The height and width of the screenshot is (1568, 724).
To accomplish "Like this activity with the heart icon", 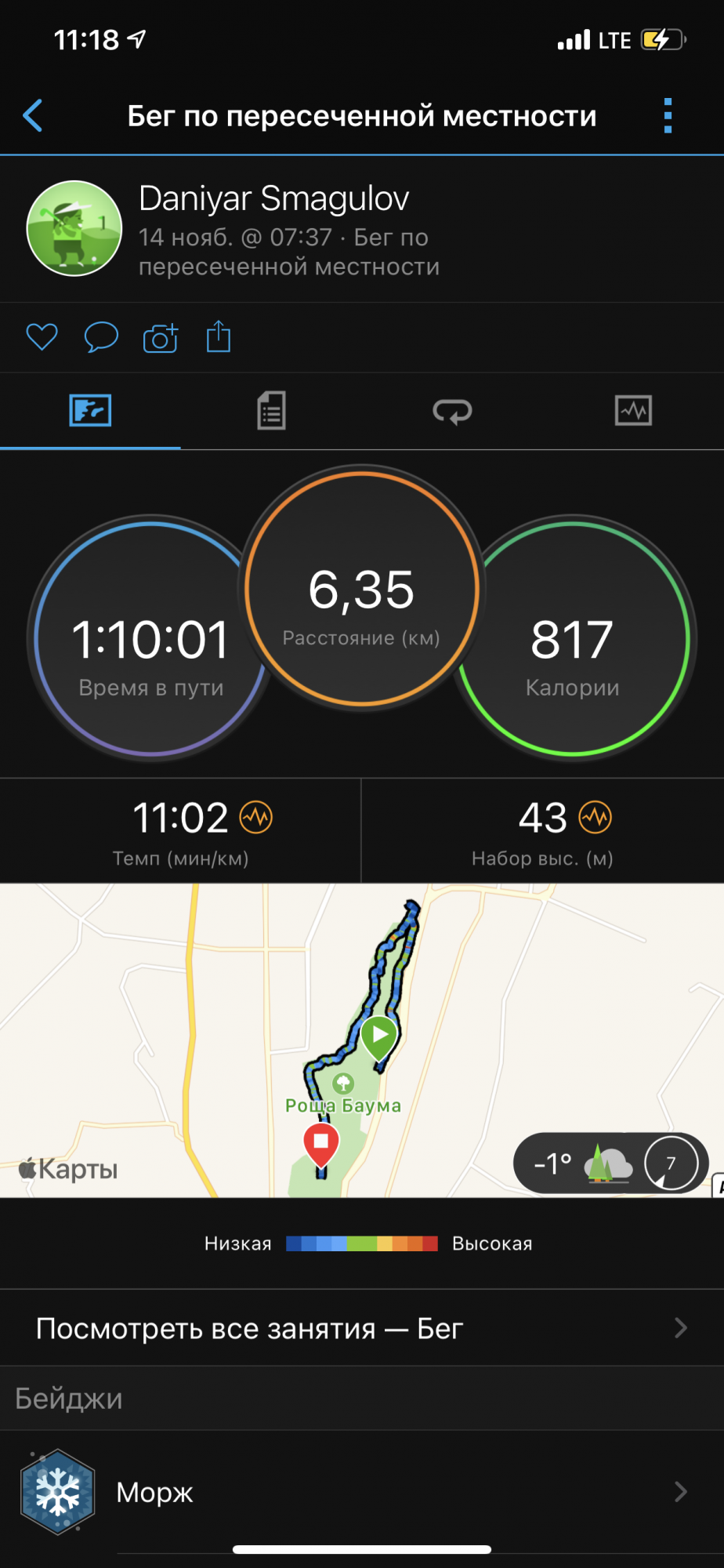I will click(42, 337).
